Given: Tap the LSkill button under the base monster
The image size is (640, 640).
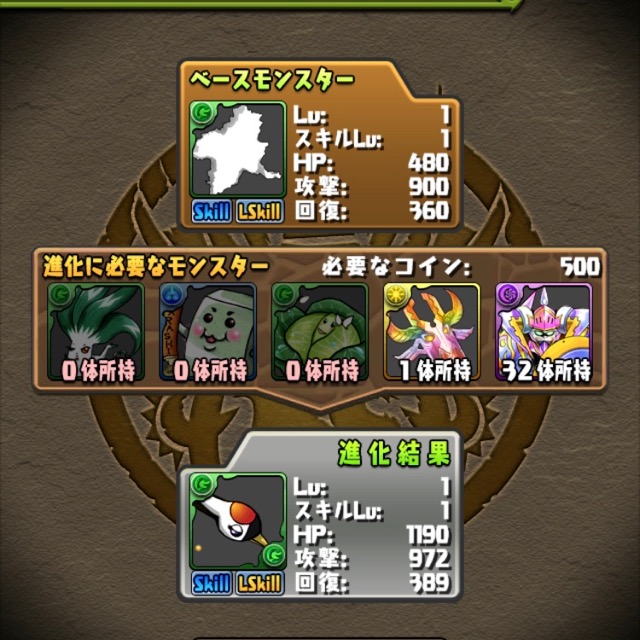Looking at the screenshot, I should point(259,210).
